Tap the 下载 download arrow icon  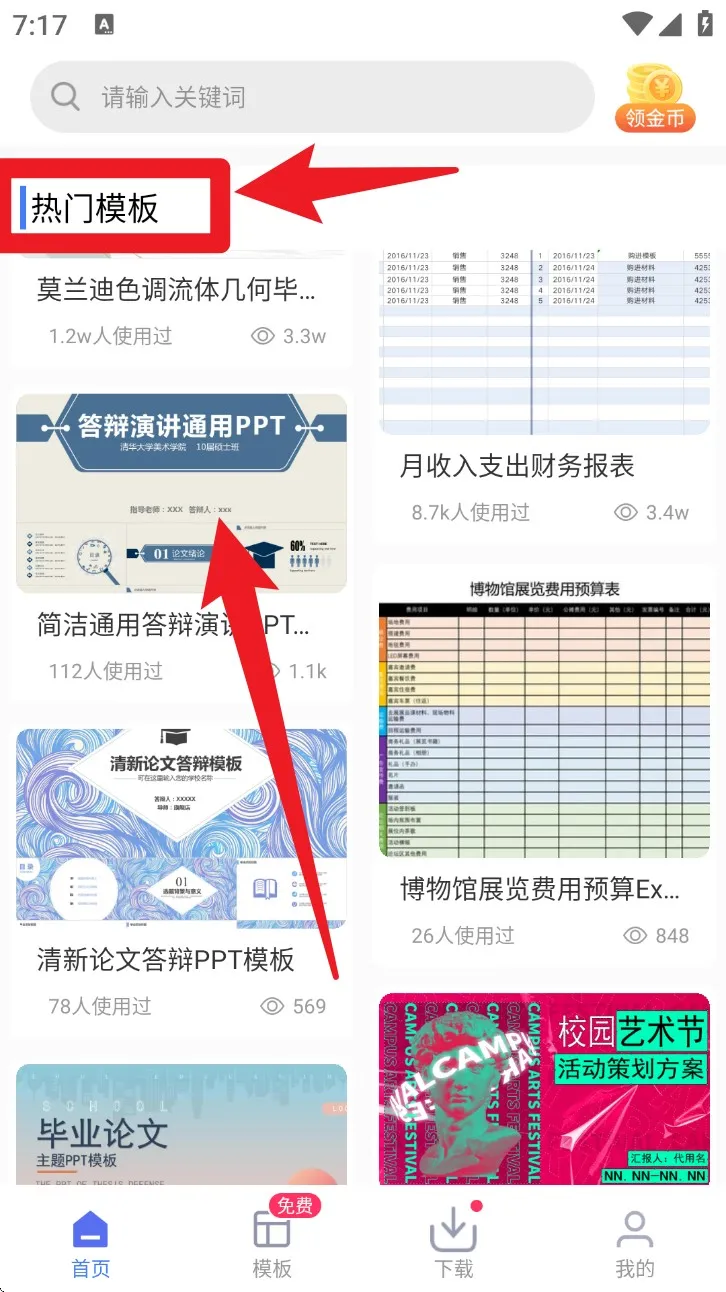pos(453,1231)
